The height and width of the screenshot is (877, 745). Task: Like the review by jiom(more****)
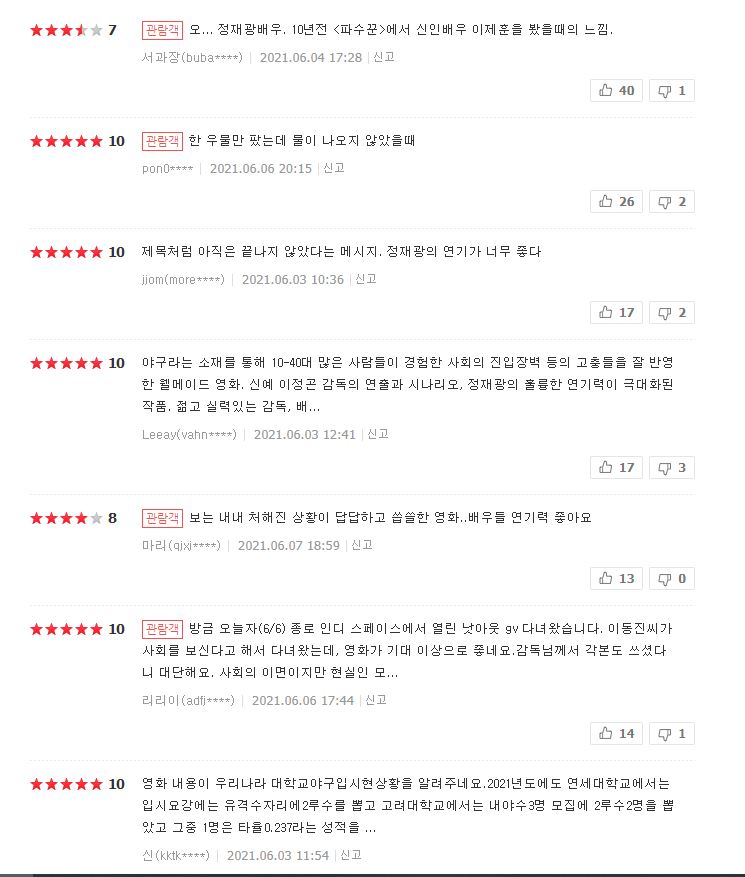pos(616,313)
